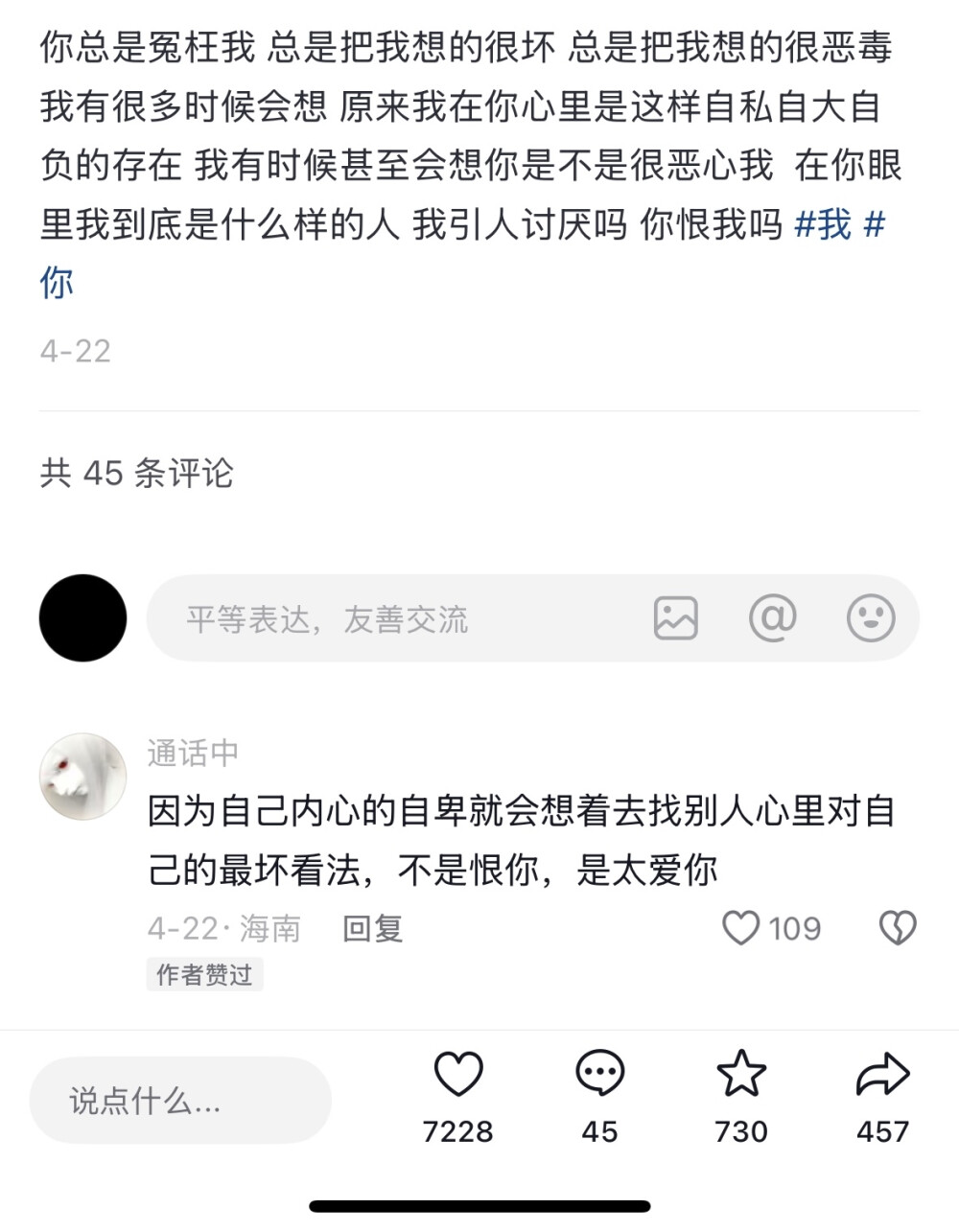Open your own avatar beside the comment box

pyautogui.click(x=82, y=618)
